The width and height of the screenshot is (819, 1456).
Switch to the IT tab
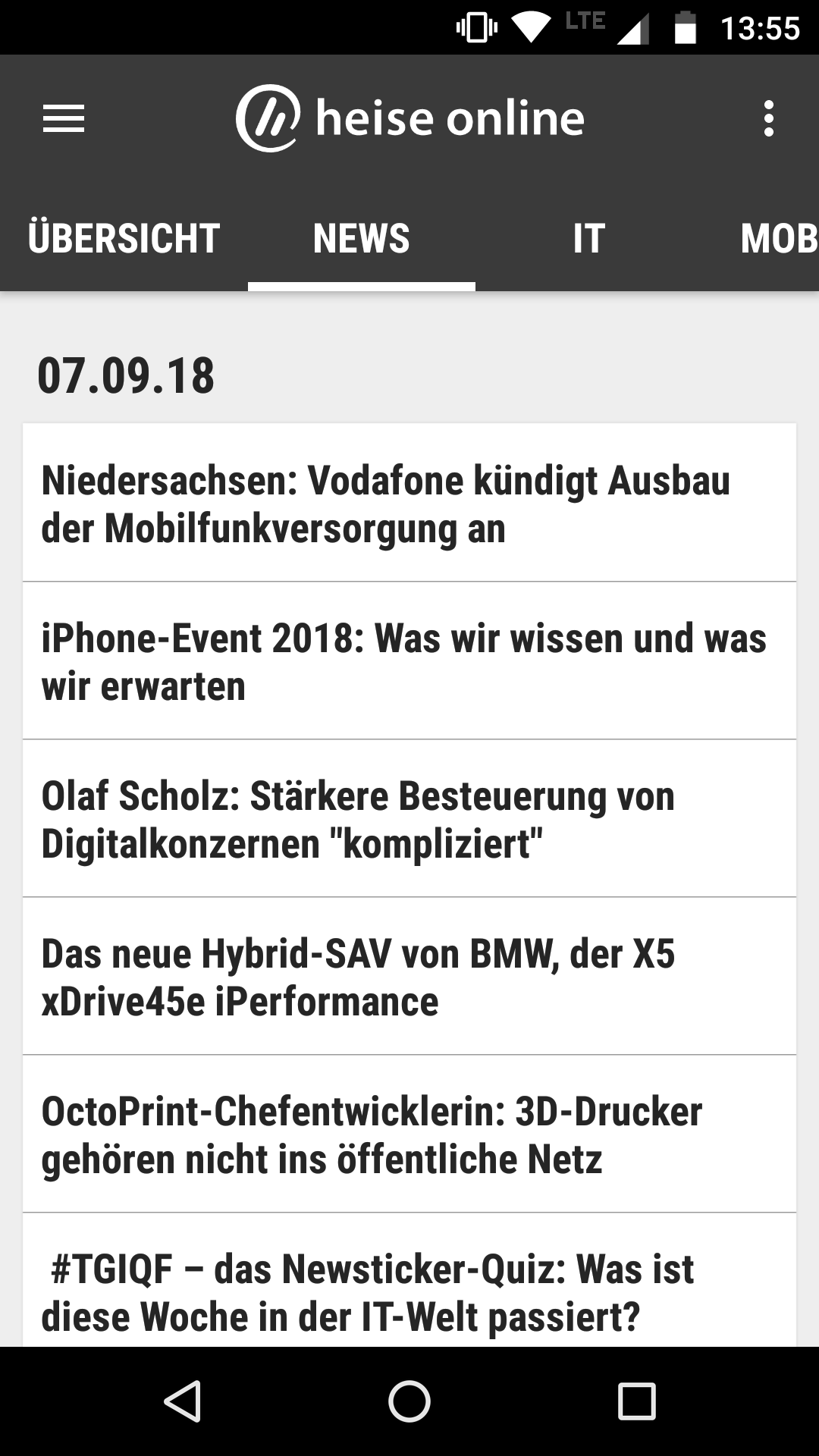pyautogui.click(x=589, y=238)
